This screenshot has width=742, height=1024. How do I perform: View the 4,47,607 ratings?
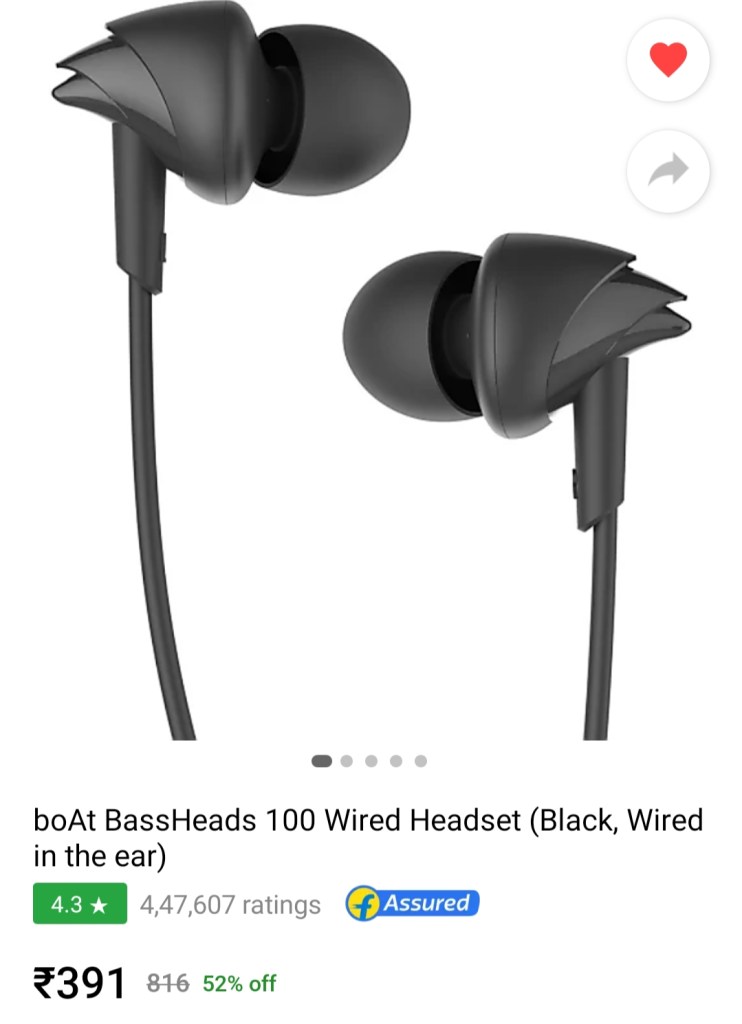click(231, 905)
